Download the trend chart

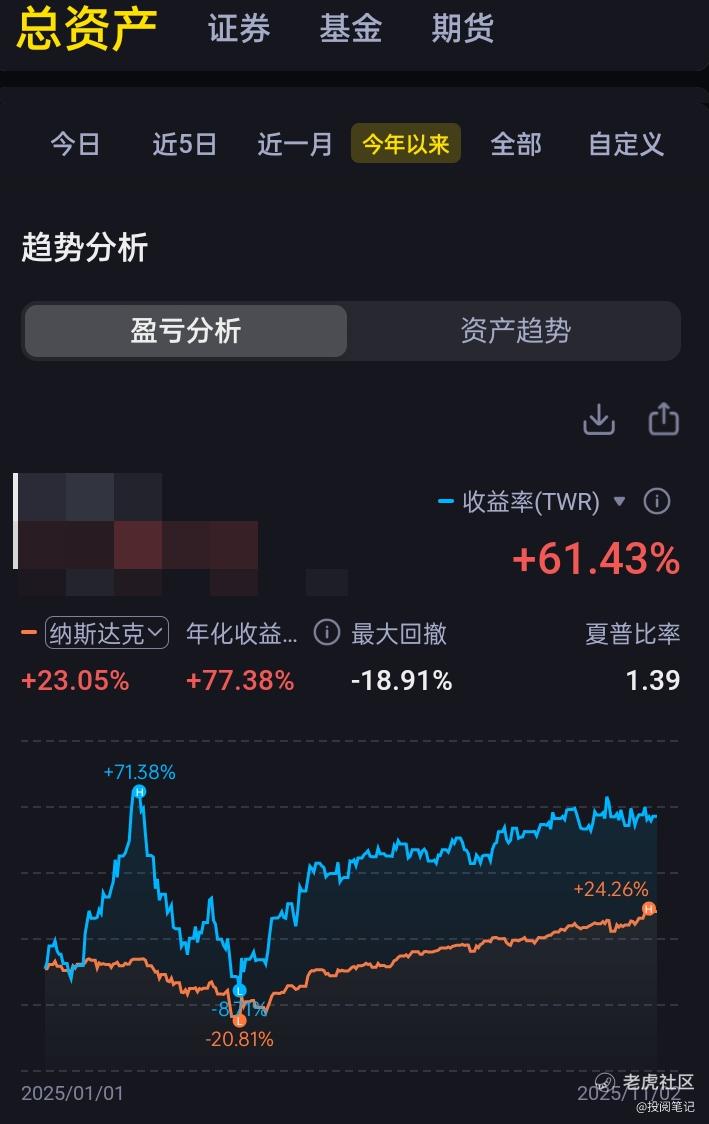click(x=599, y=419)
